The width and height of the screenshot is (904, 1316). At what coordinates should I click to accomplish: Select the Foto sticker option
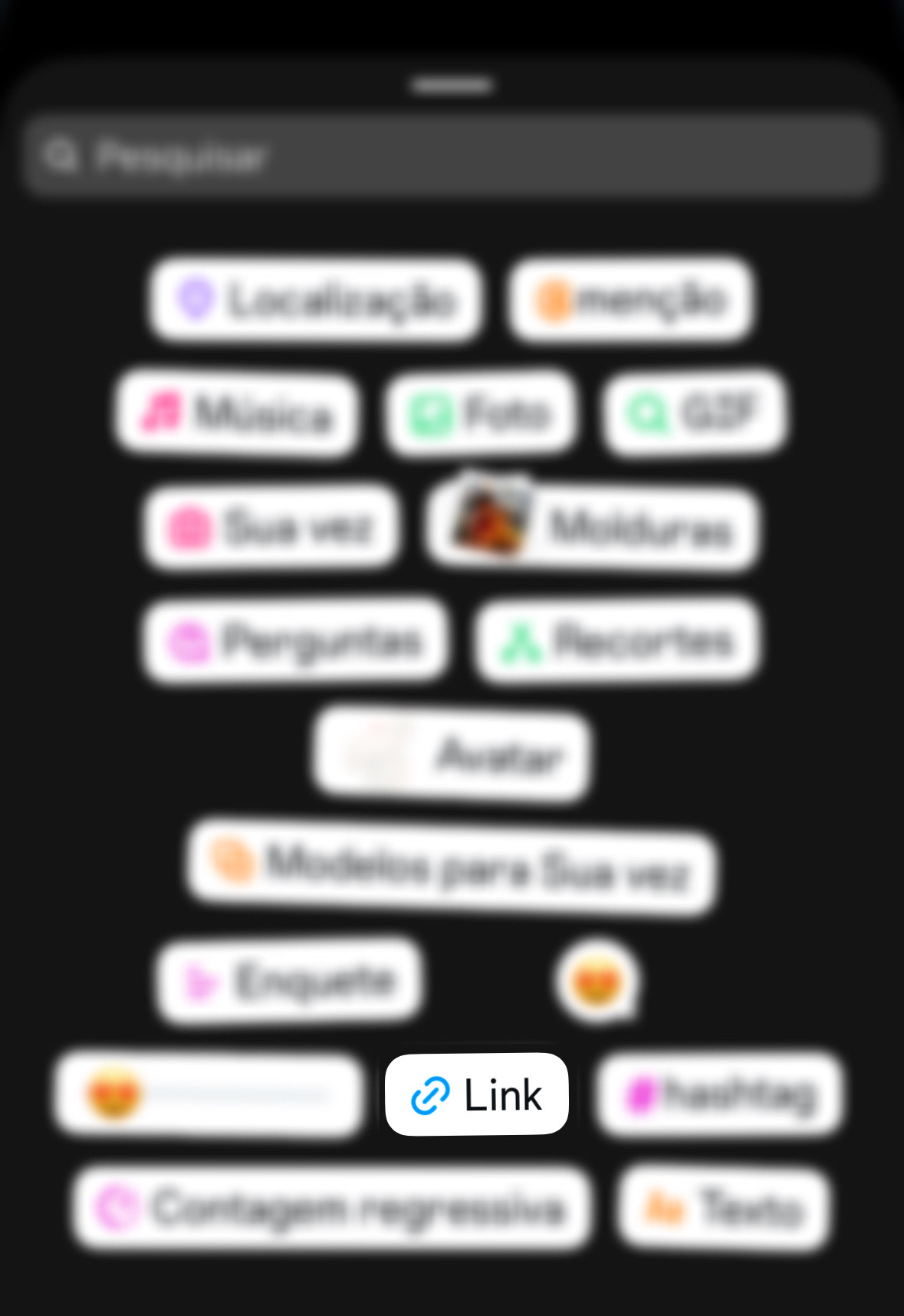click(x=479, y=413)
